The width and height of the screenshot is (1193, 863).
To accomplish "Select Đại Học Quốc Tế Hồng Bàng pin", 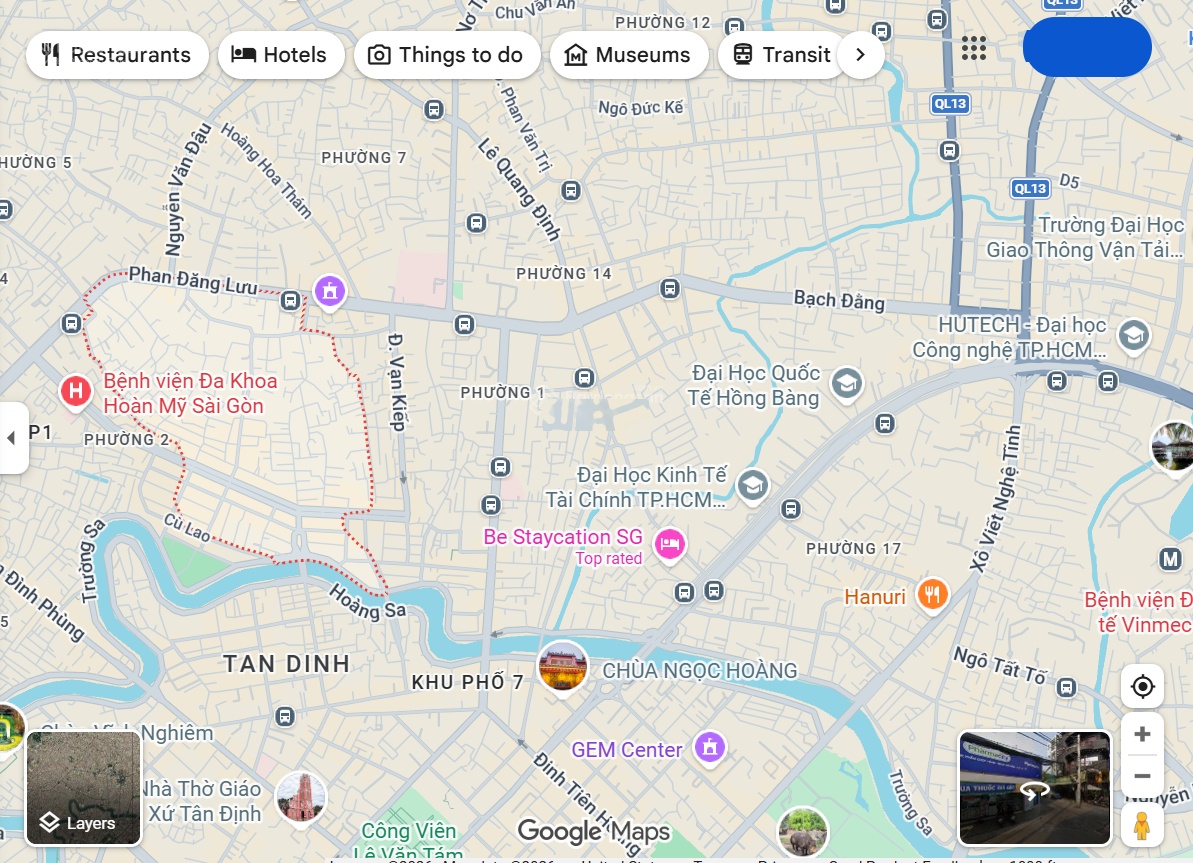I will pos(846,383).
